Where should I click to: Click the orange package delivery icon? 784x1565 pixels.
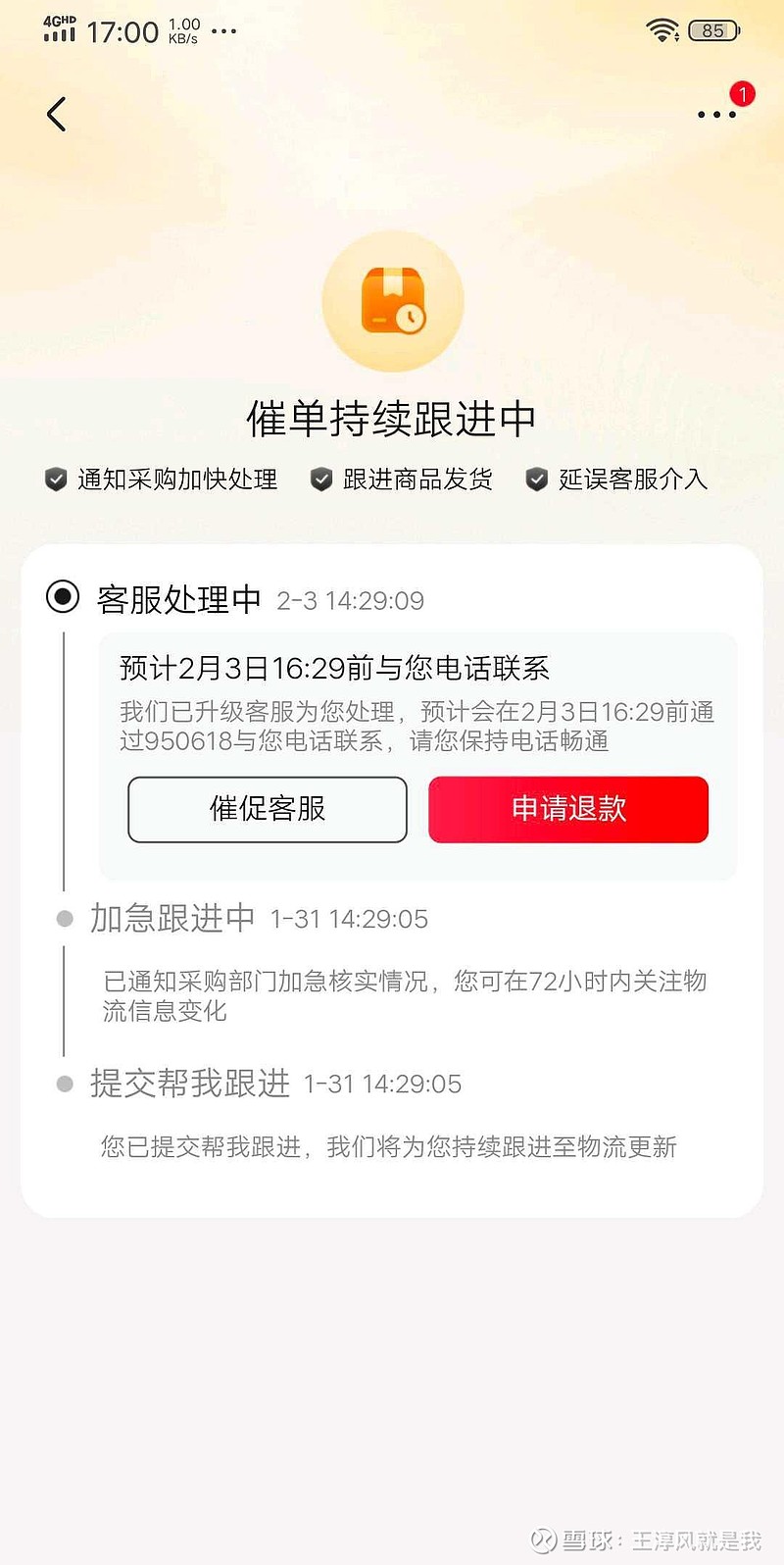tap(392, 301)
